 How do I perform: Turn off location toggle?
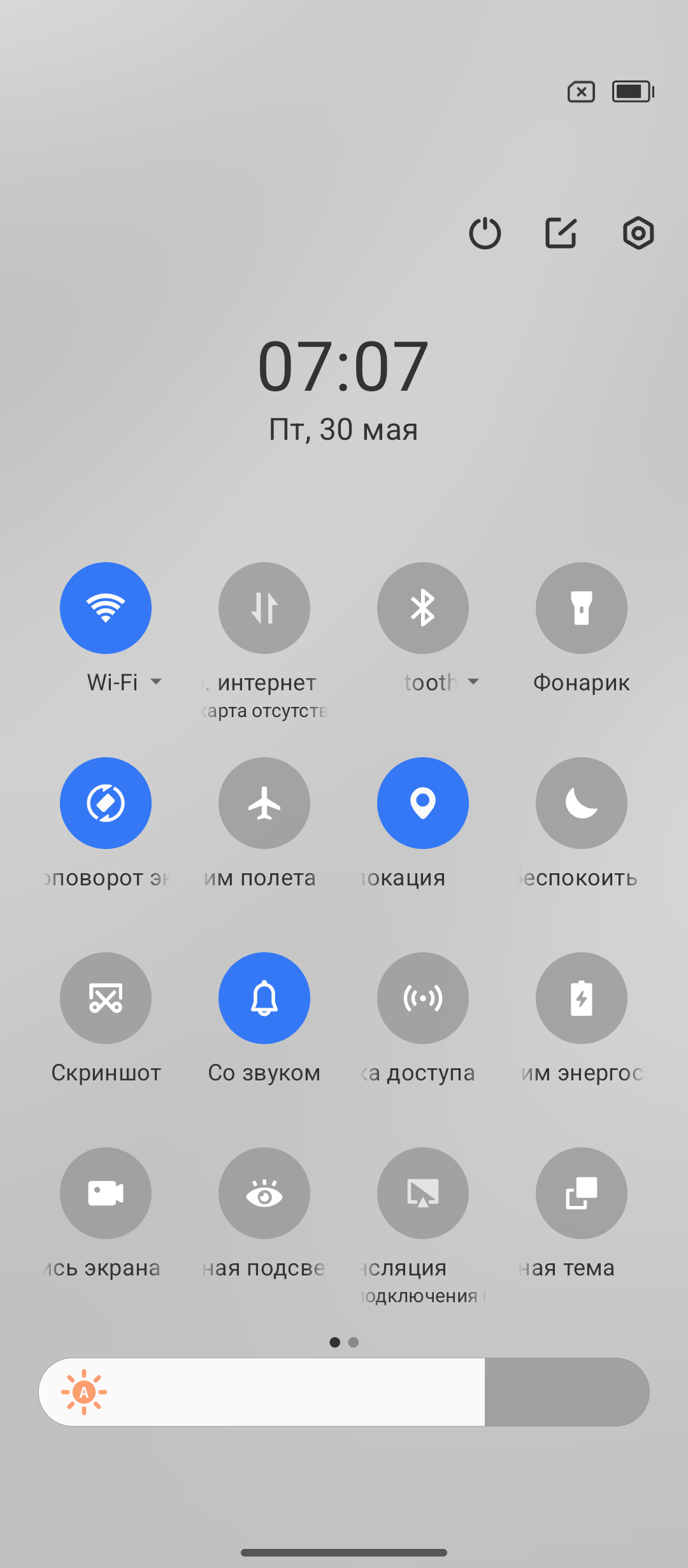pos(423,803)
